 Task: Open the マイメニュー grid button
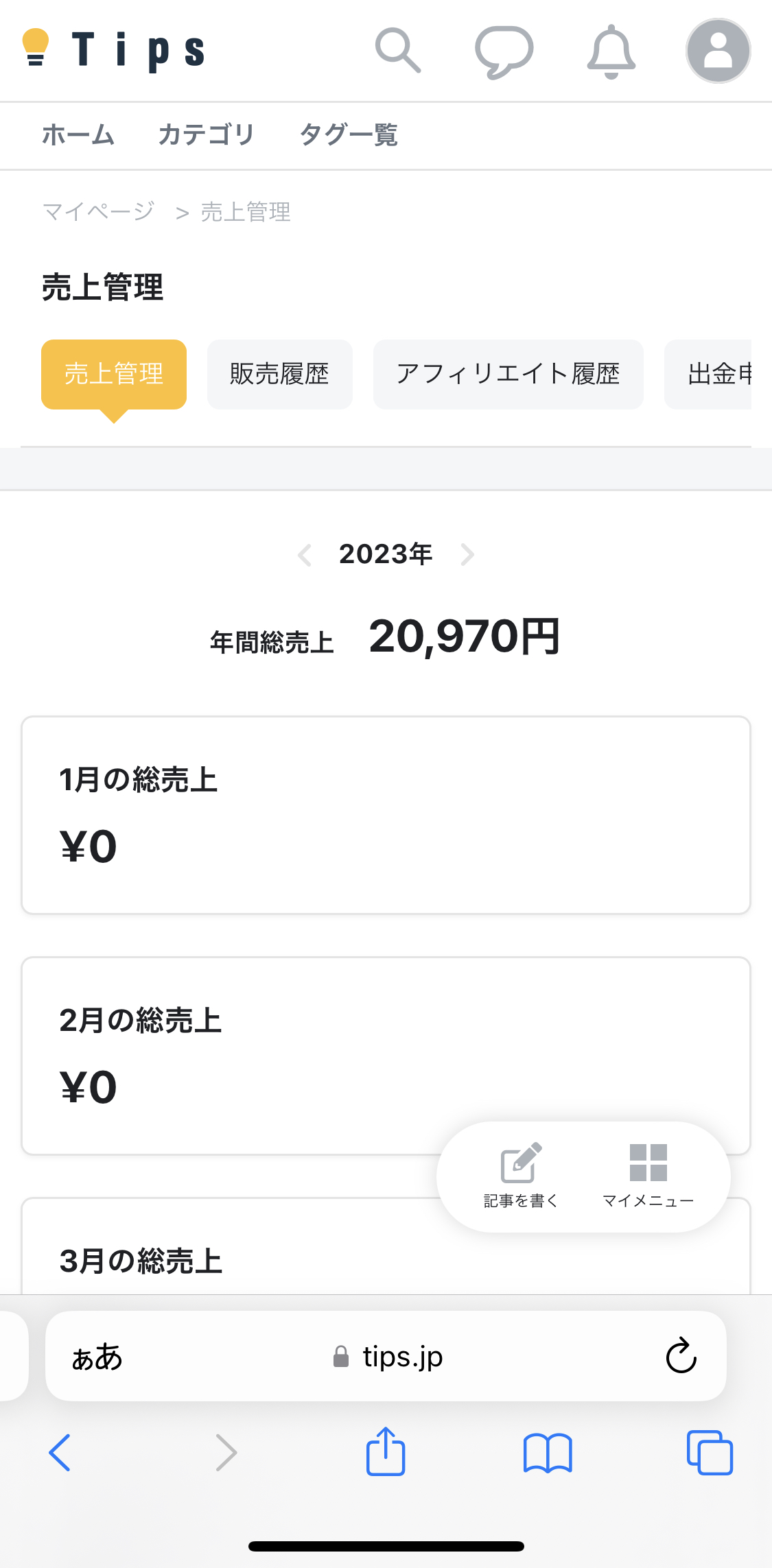648,1176
